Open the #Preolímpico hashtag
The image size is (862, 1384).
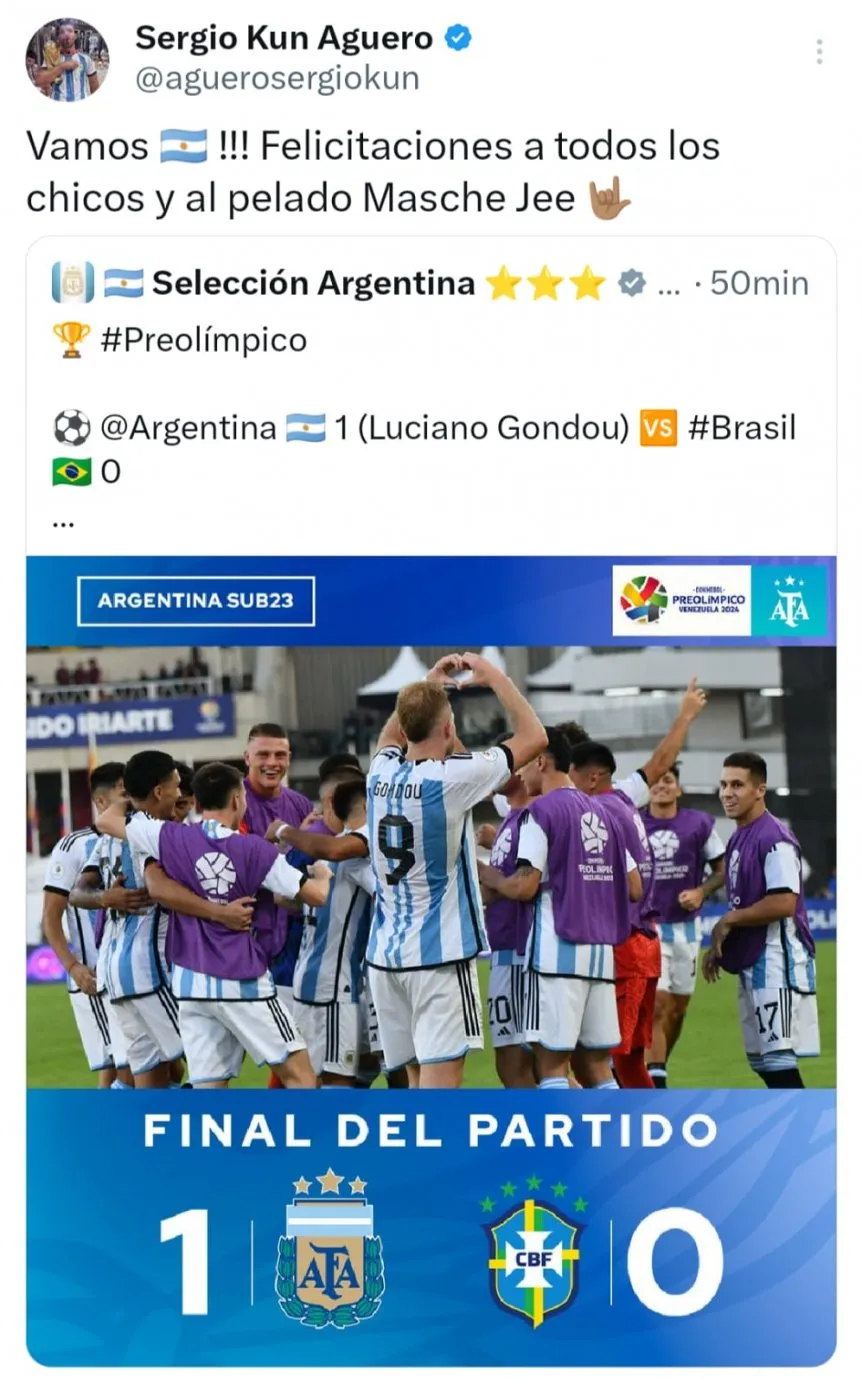tap(203, 340)
